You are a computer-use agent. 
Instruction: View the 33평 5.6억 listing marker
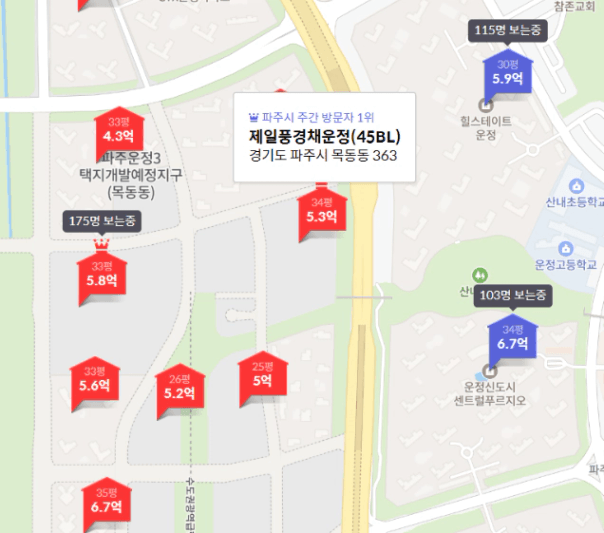click(x=94, y=380)
